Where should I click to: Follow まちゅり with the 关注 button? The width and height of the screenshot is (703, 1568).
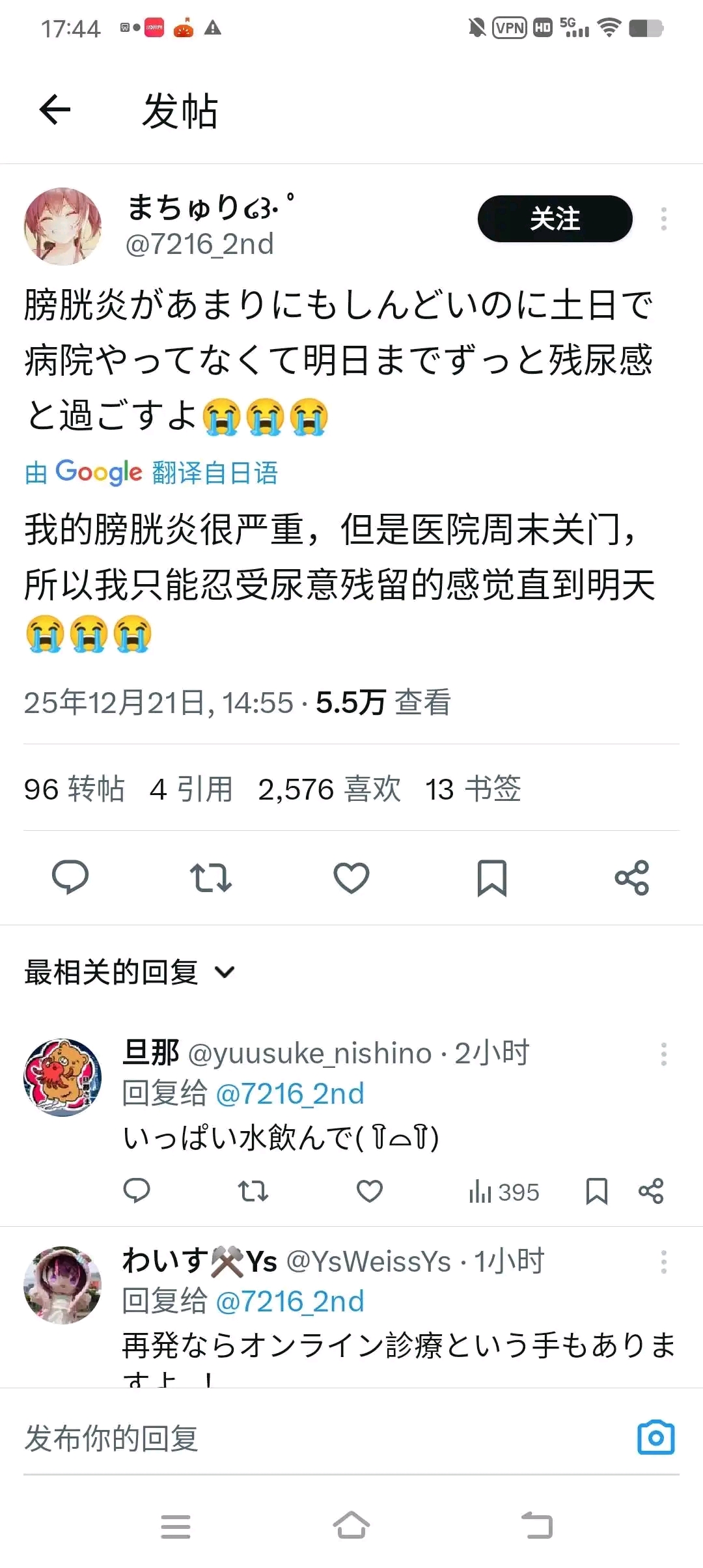coord(555,219)
